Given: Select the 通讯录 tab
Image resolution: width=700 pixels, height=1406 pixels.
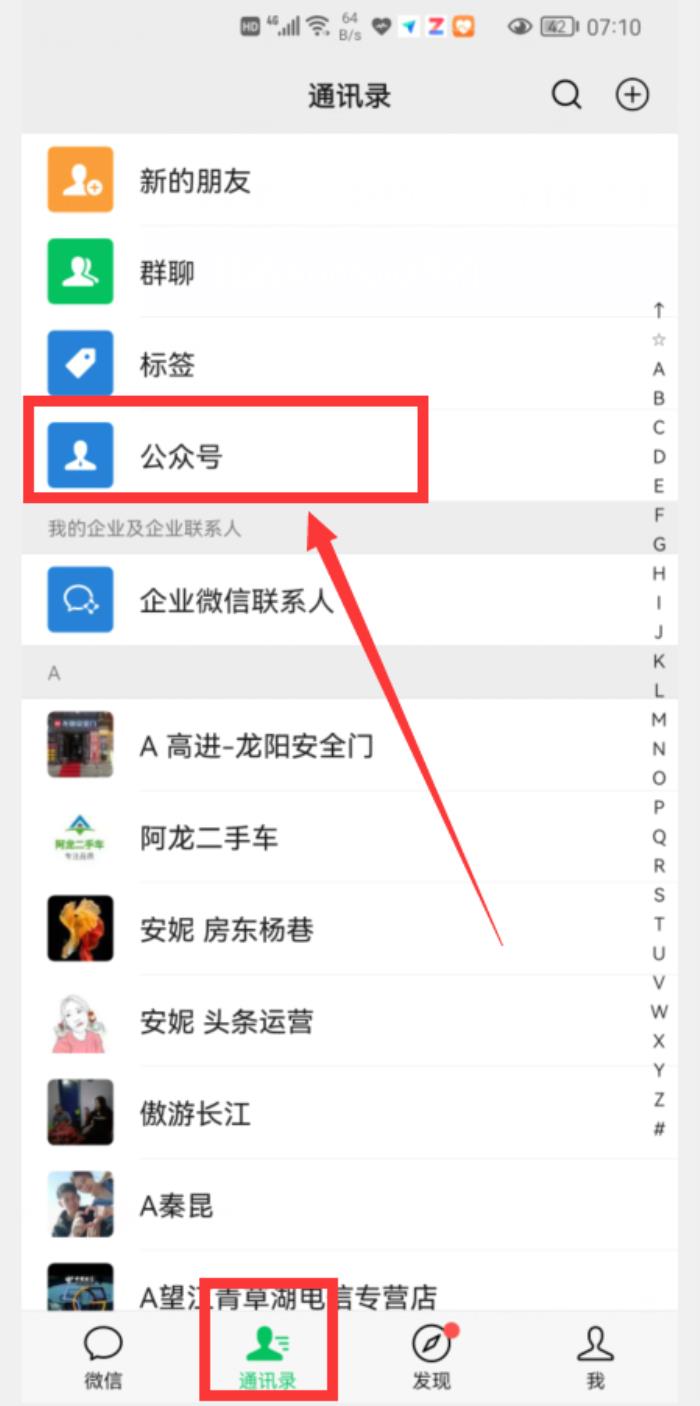Looking at the screenshot, I should (x=267, y=1358).
